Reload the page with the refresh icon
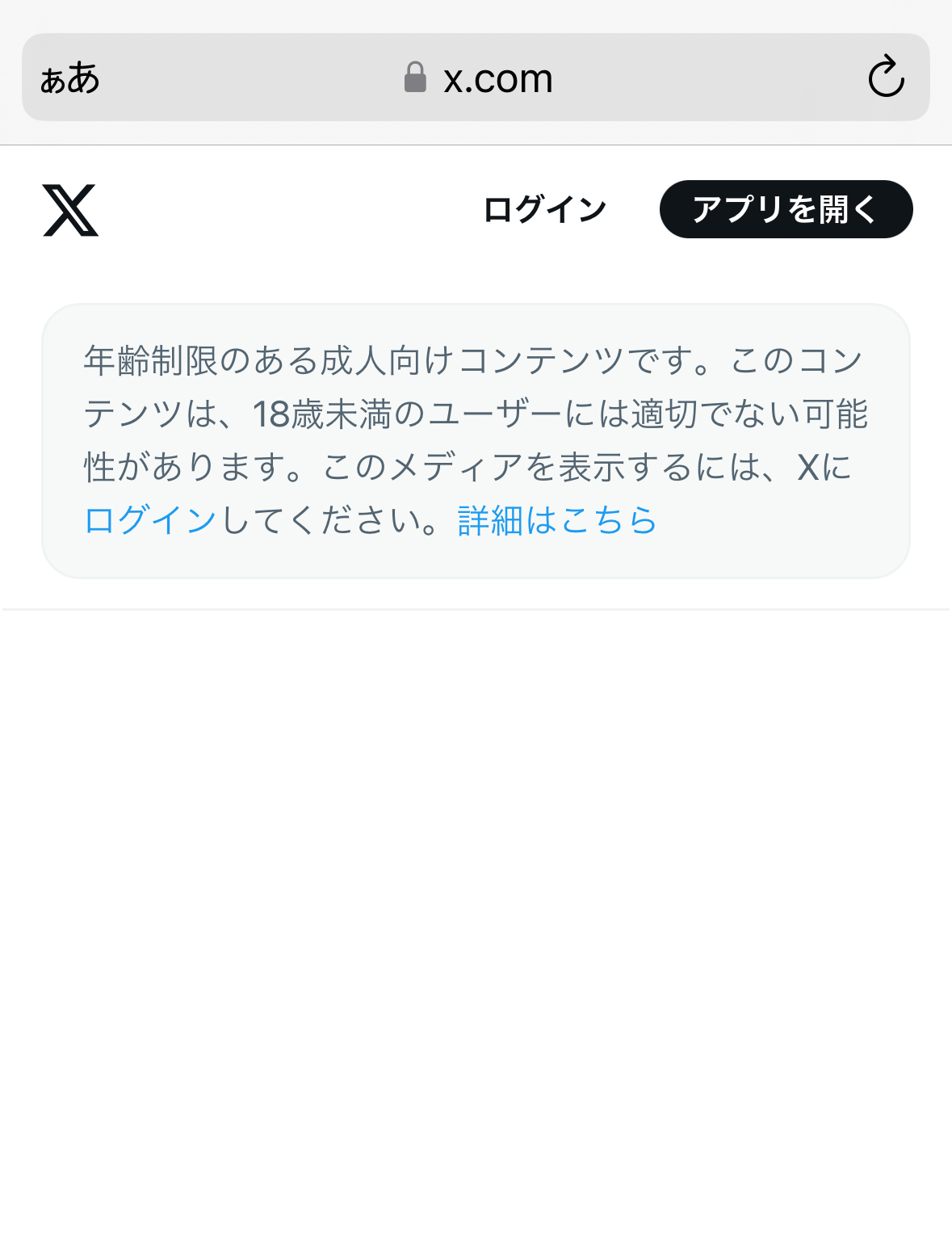This screenshot has height=1244, width=952. [886, 77]
